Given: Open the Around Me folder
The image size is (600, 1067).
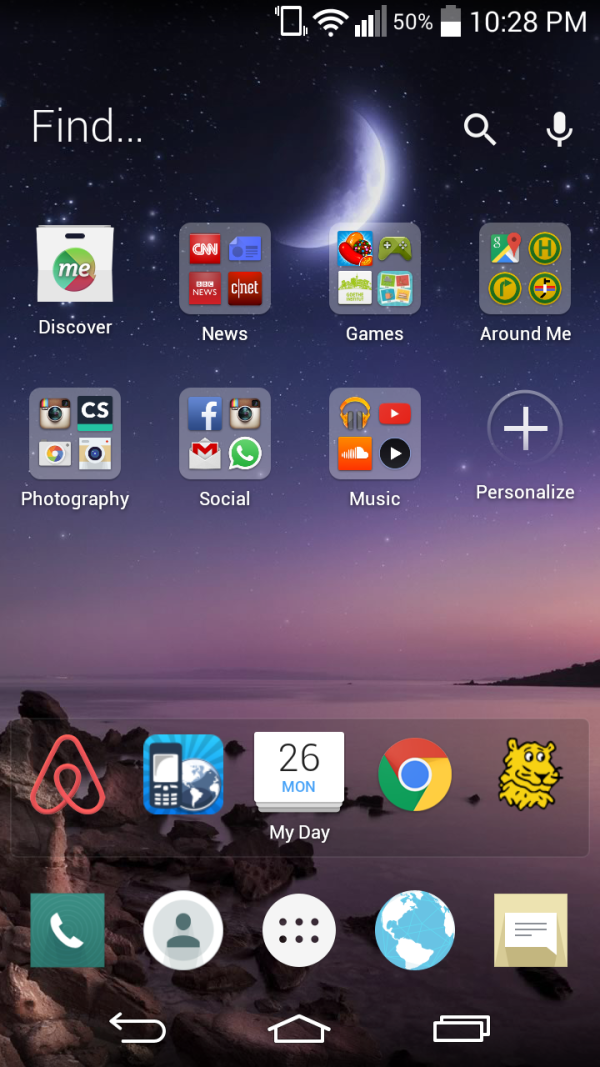Looking at the screenshot, I should (525, 268).
